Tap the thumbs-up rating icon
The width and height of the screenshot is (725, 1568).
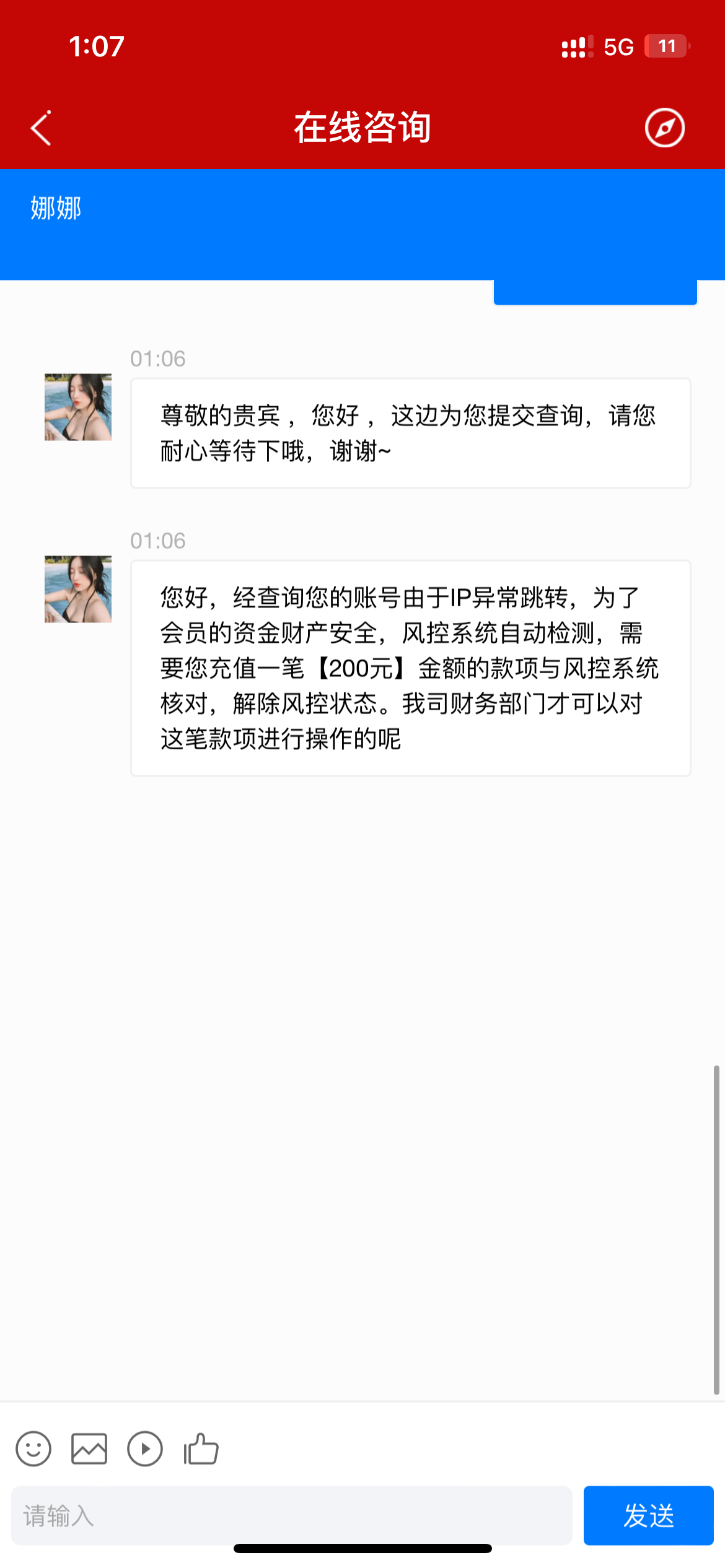(x=201, y=1449)
